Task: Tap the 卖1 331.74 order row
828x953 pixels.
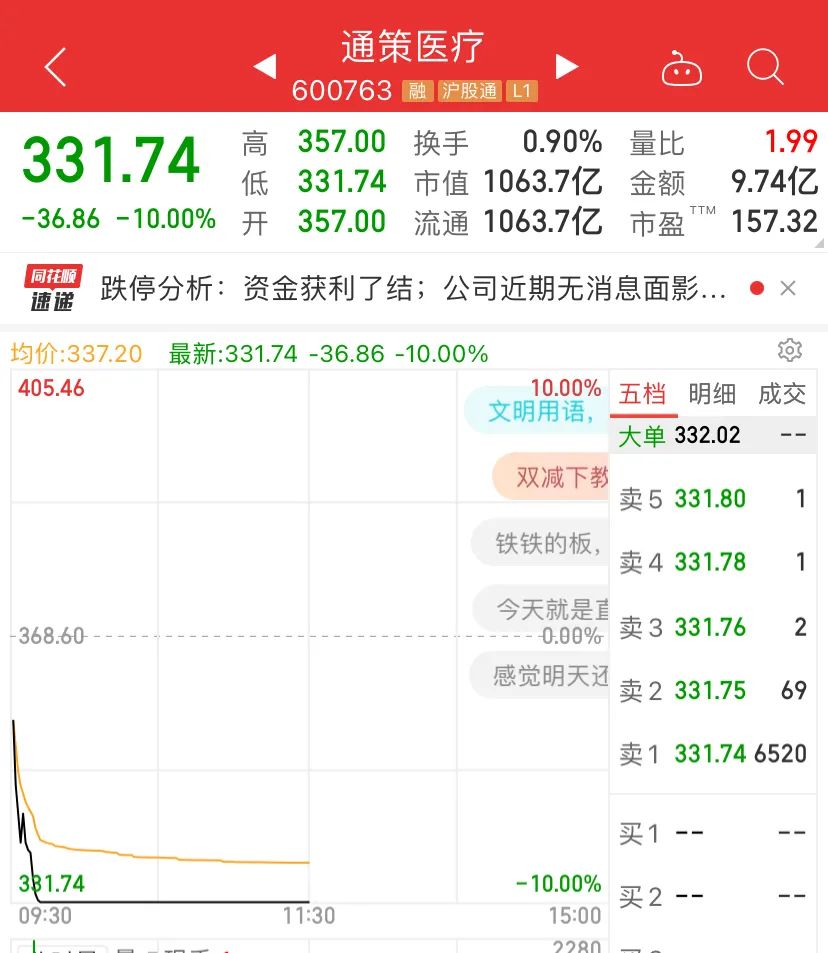Action: [x=712, y=753]
